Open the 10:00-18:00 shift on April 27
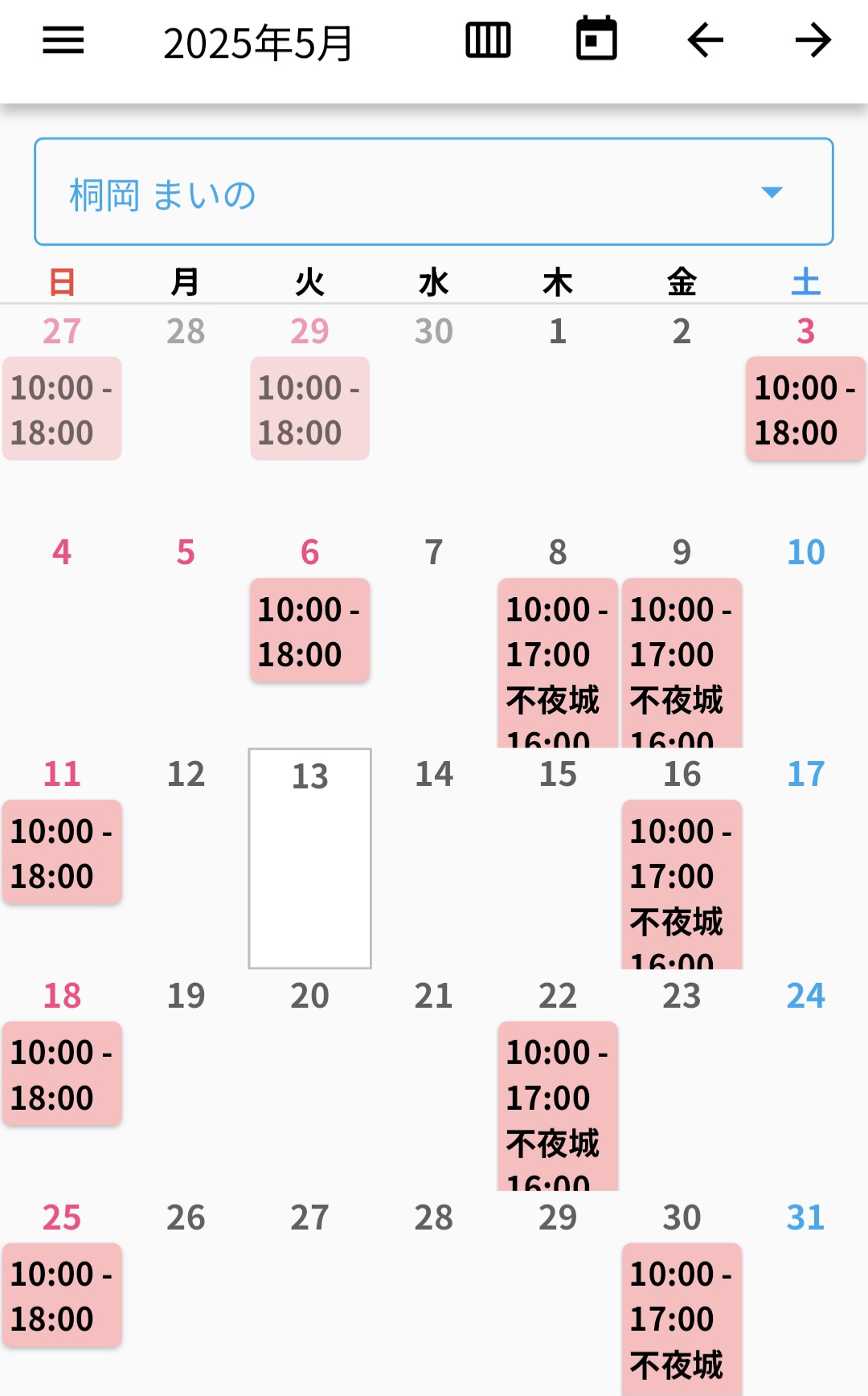The width and height of the screenshot is (868, 1396). (62, 409)
